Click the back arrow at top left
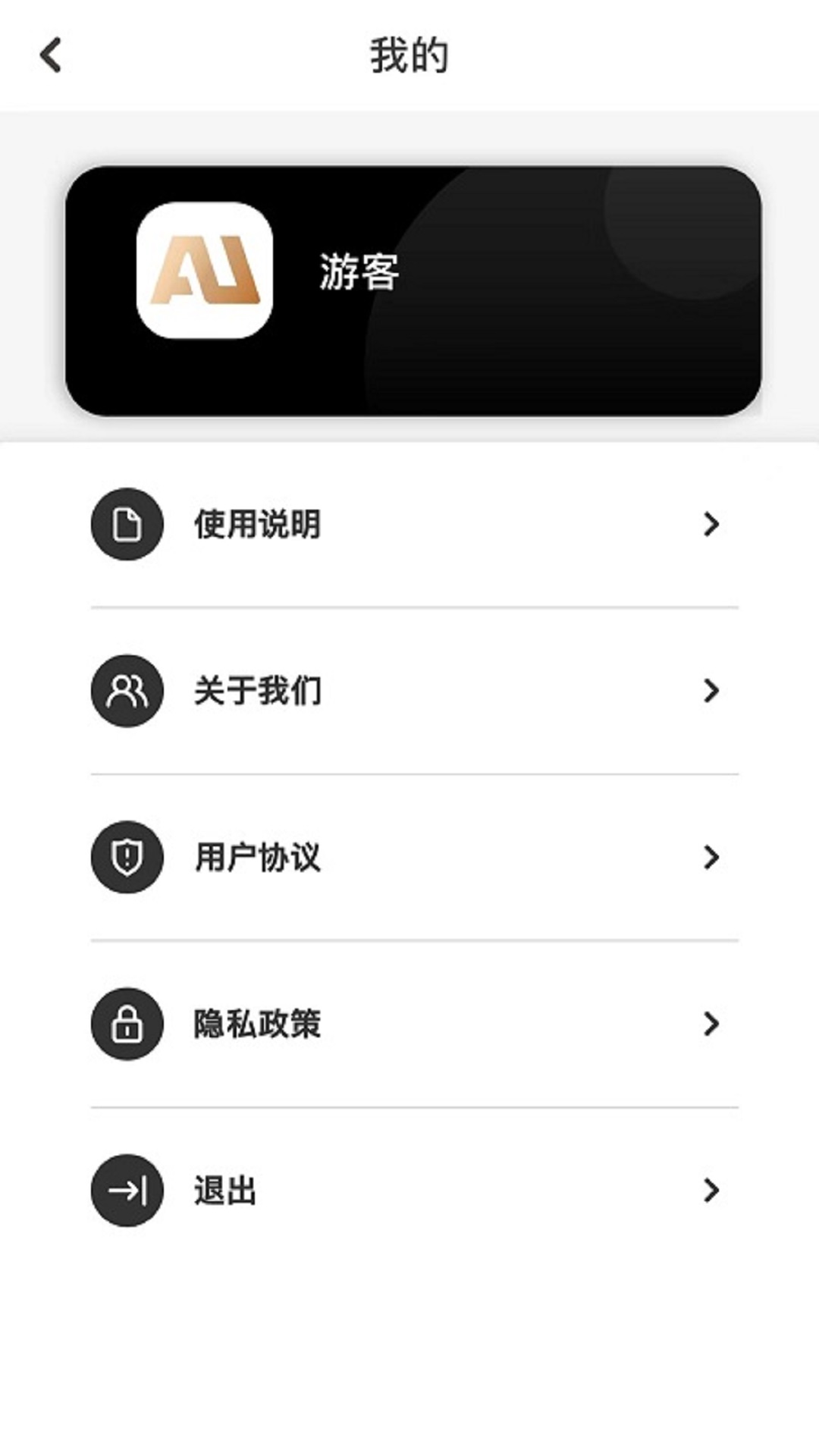The height and width of the screenshot is (1456, 819). point(50,55)
